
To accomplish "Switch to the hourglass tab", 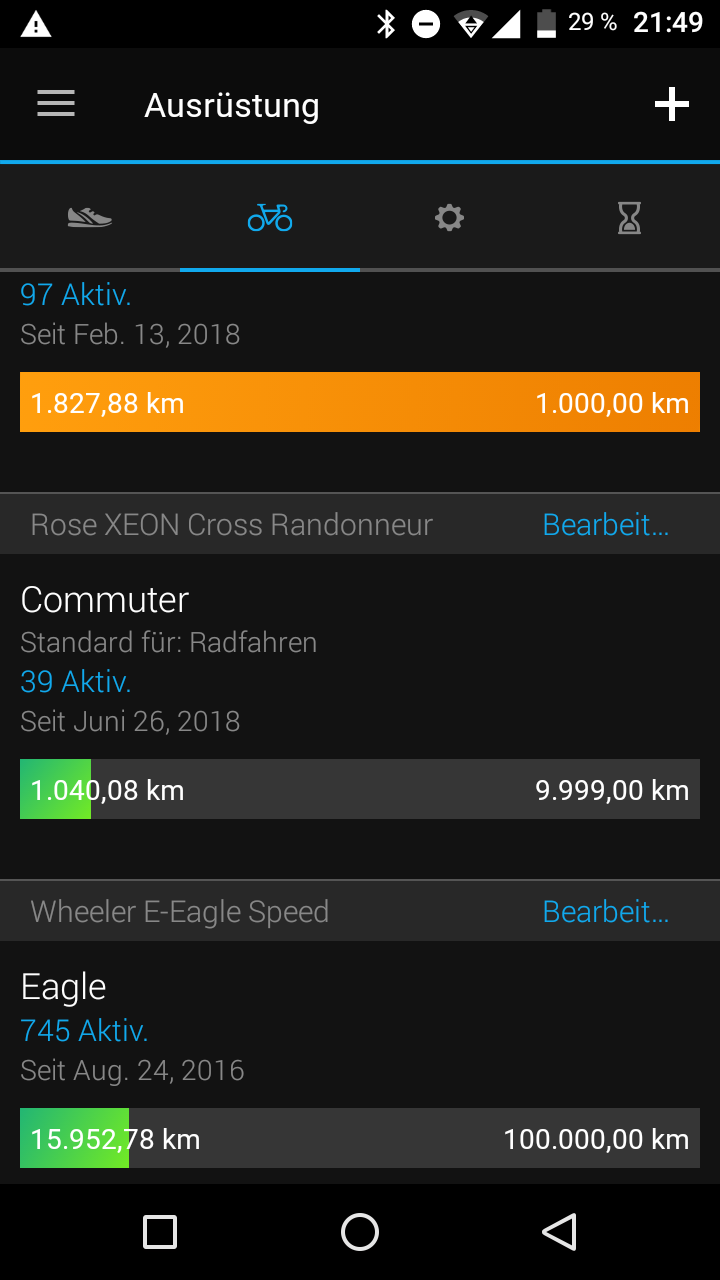I will click(x=629, y=217).
